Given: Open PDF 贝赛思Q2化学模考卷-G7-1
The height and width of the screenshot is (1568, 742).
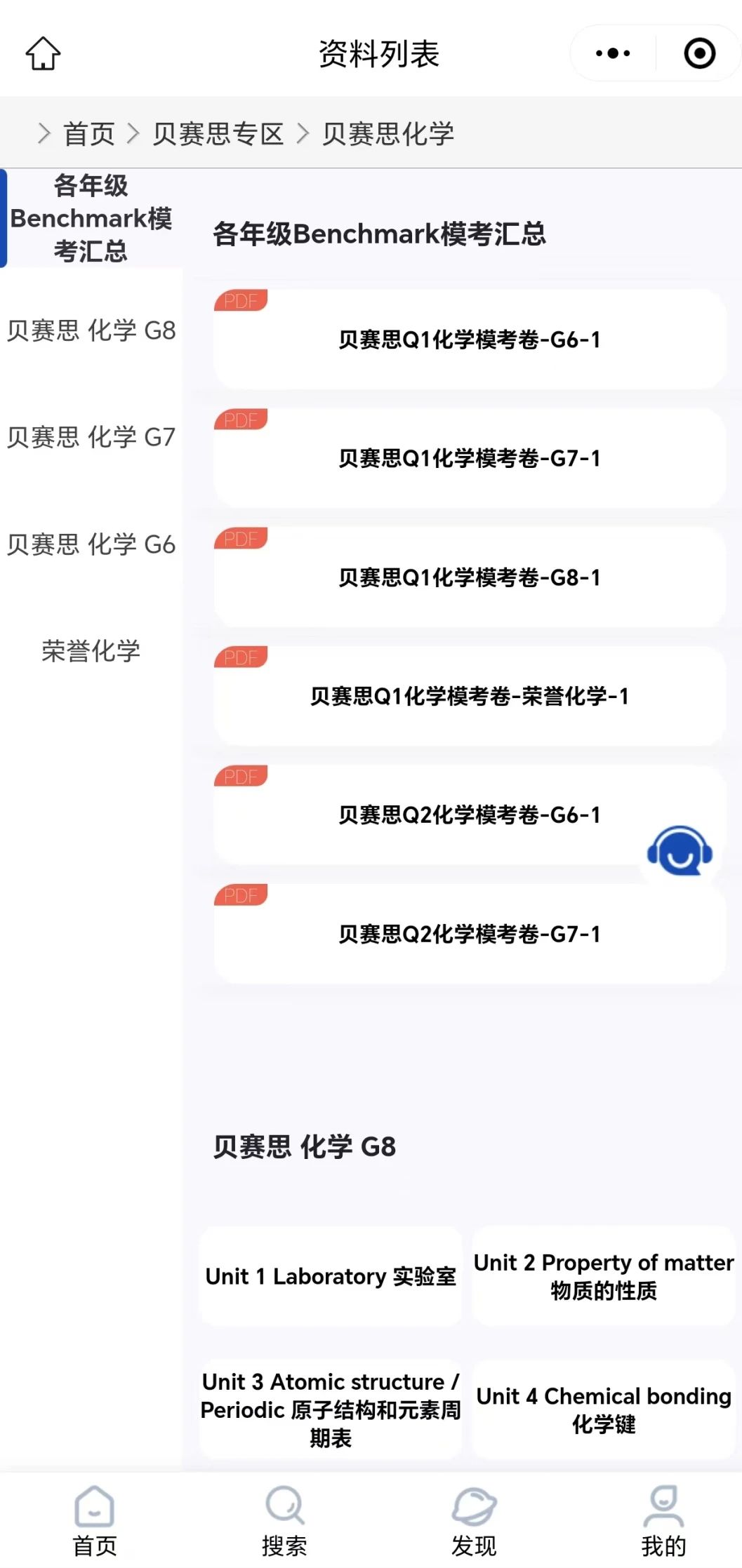Looking at the screenshot, I should click(470, 934).
